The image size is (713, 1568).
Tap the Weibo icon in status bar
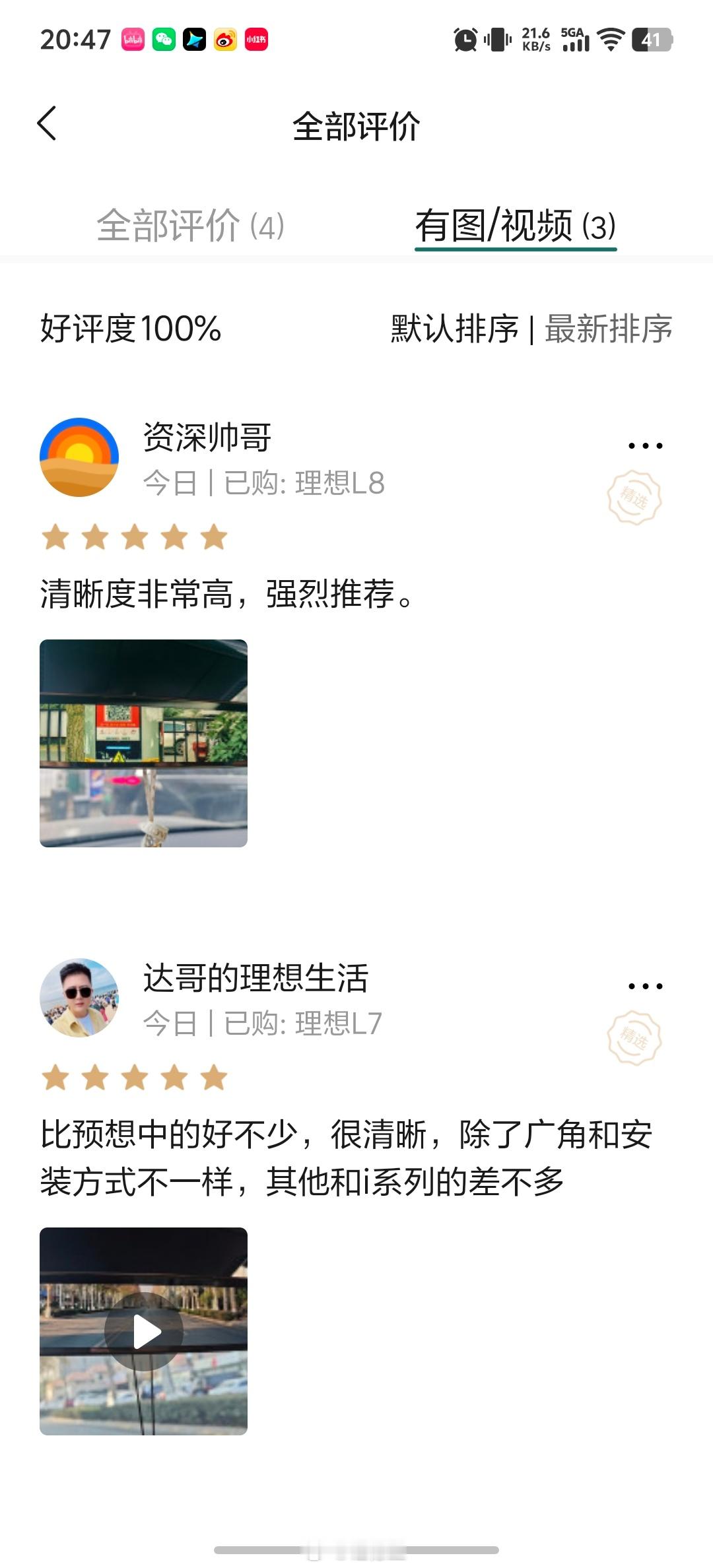point(224,40)
